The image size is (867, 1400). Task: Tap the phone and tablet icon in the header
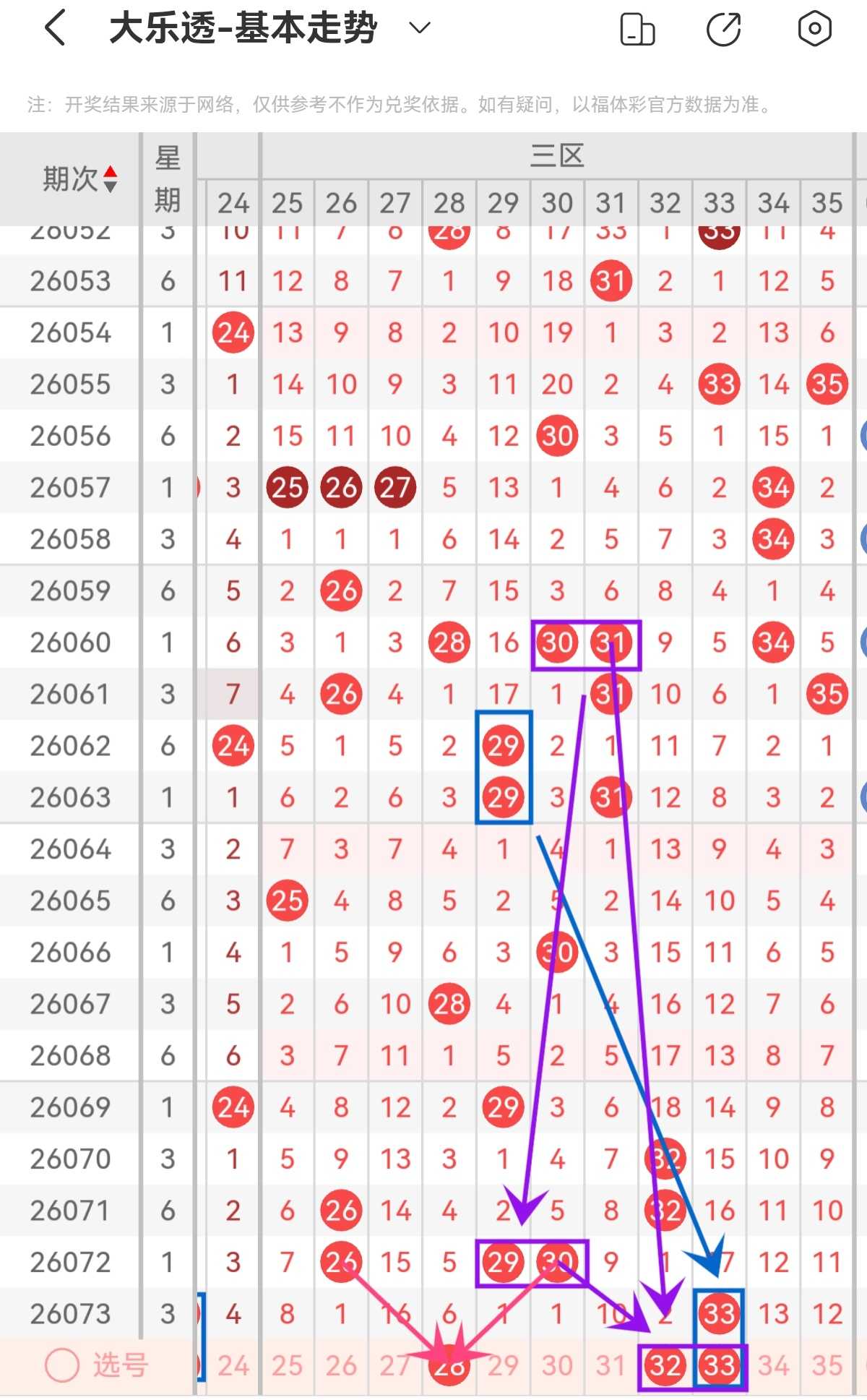637,30
